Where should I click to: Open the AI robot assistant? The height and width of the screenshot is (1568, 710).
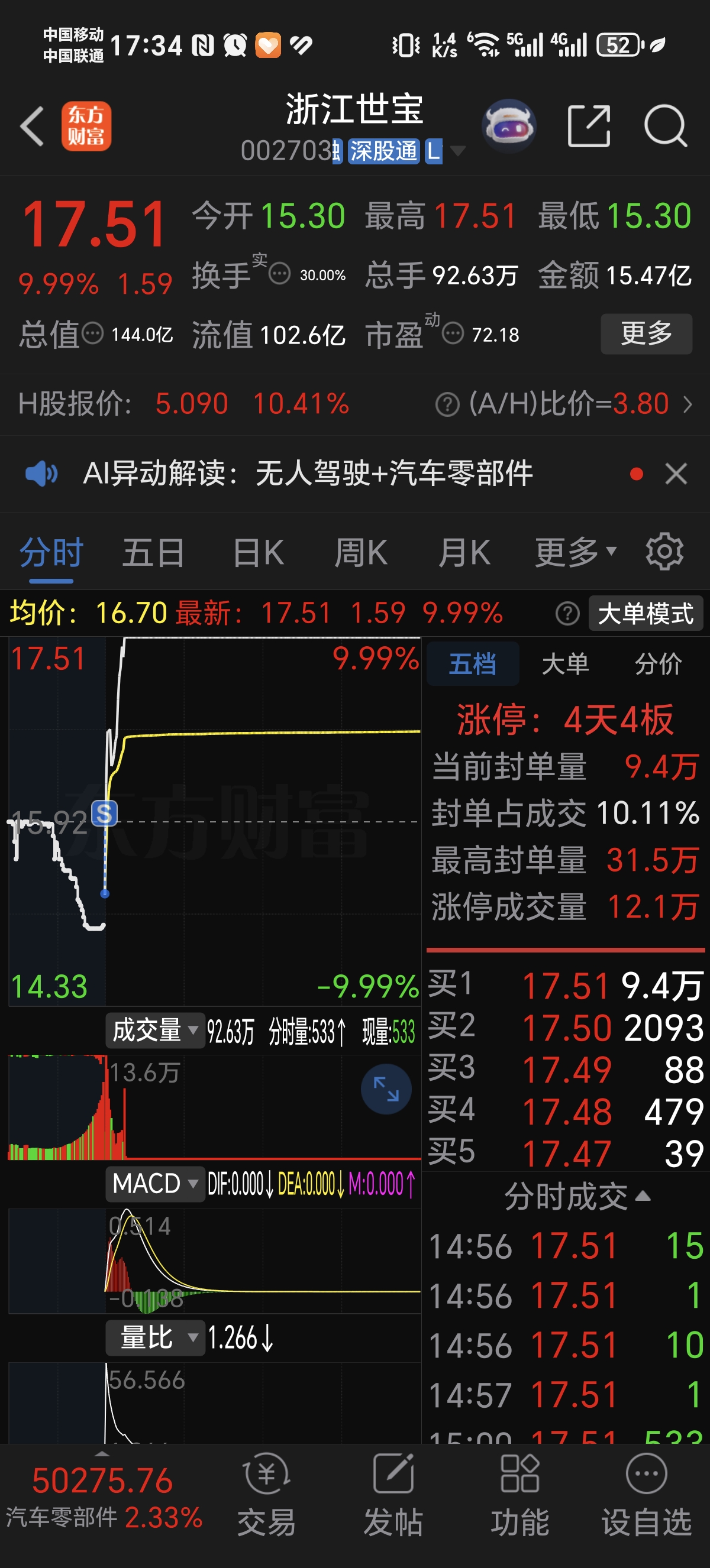pos(508,126)
